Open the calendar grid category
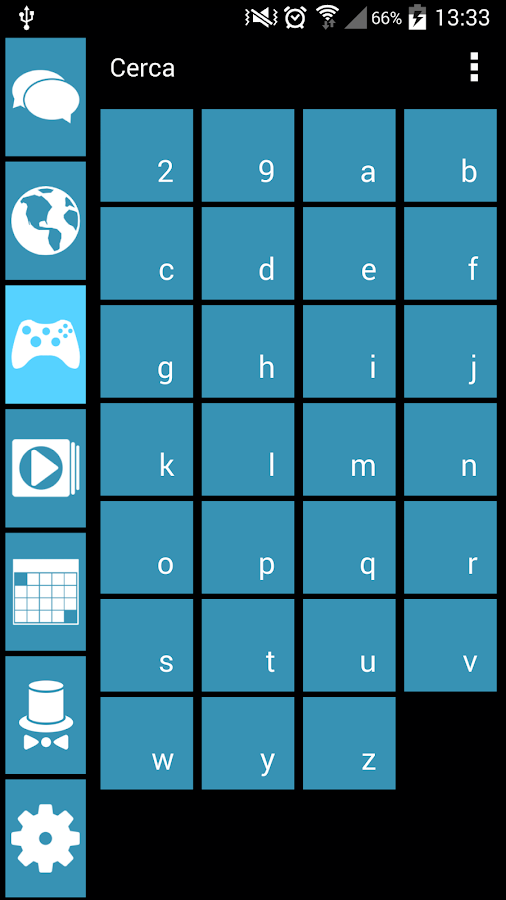The image size is (506, 900). pos(46,592)
